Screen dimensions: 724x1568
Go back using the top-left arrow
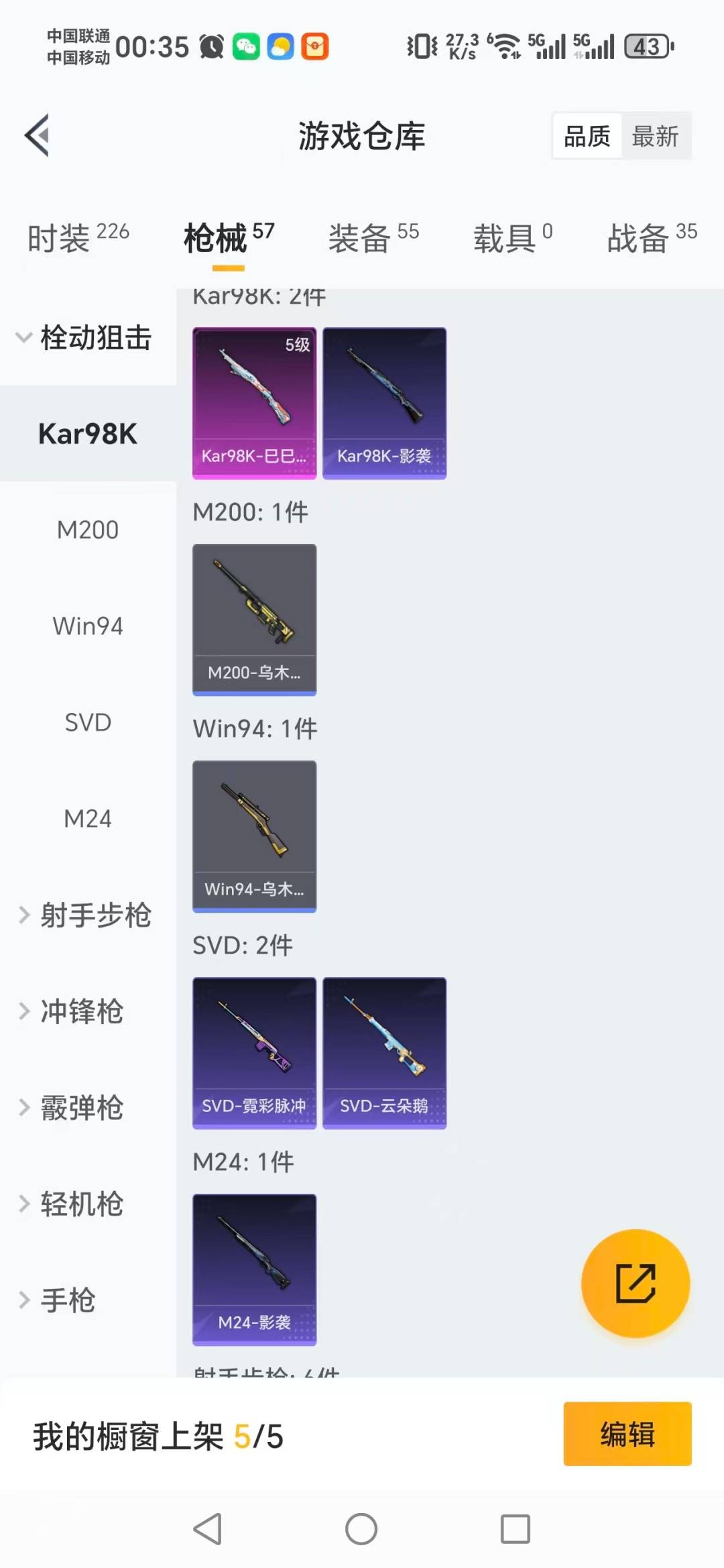point(38,135)
